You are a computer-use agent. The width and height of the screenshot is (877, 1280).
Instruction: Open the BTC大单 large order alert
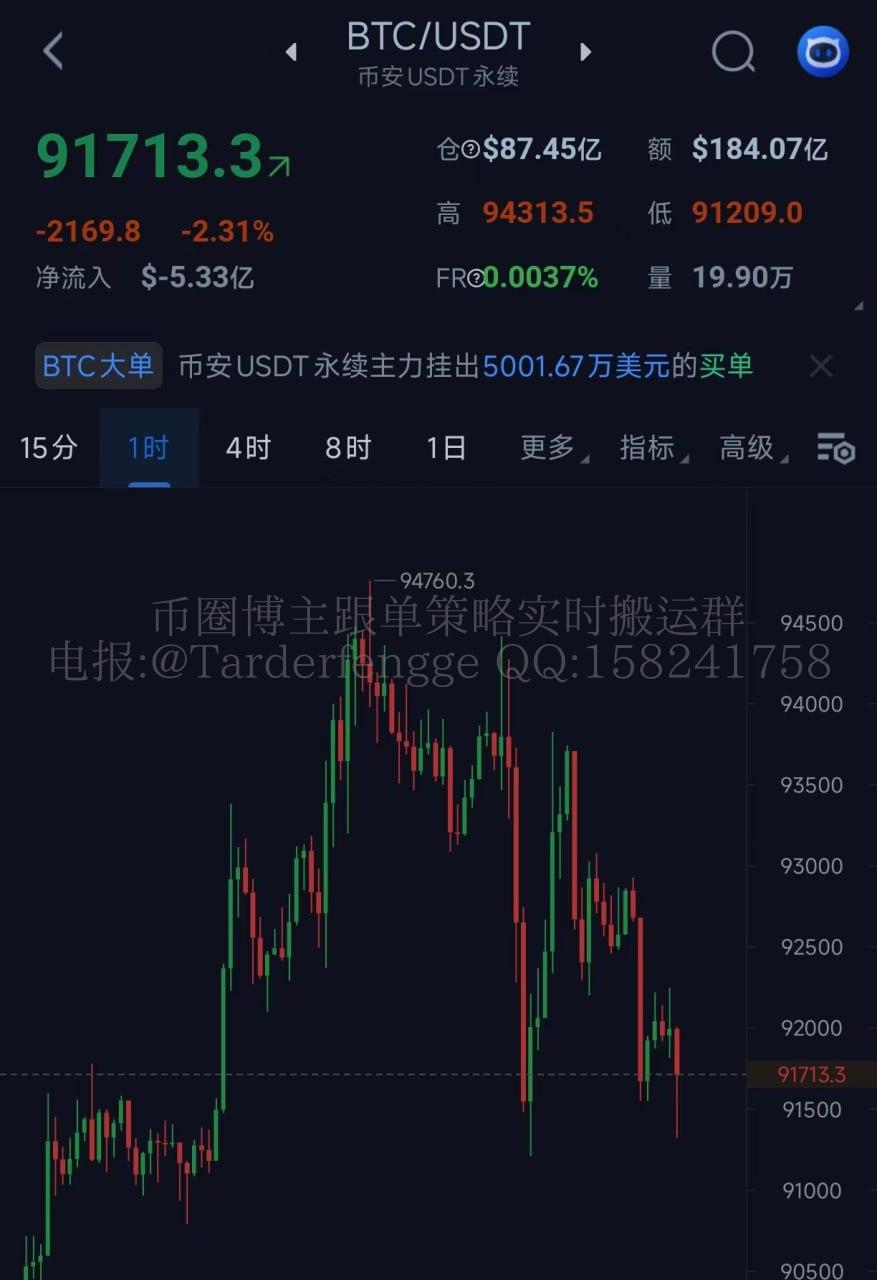pos(98,366)
